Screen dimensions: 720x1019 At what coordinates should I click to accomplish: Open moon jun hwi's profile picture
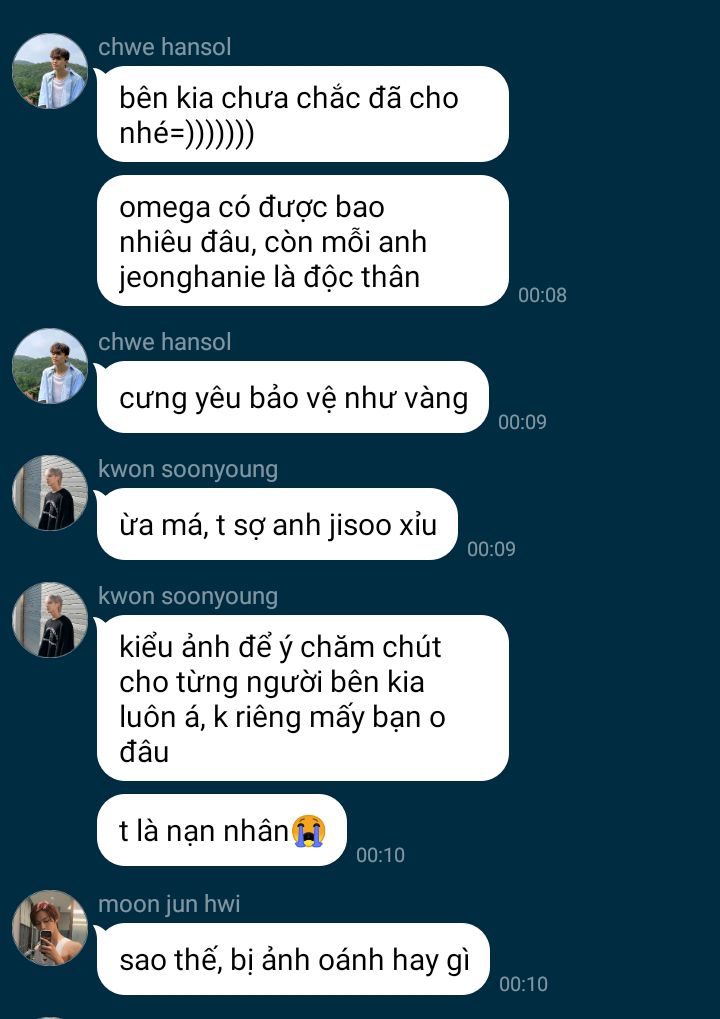tap(50, 928)
